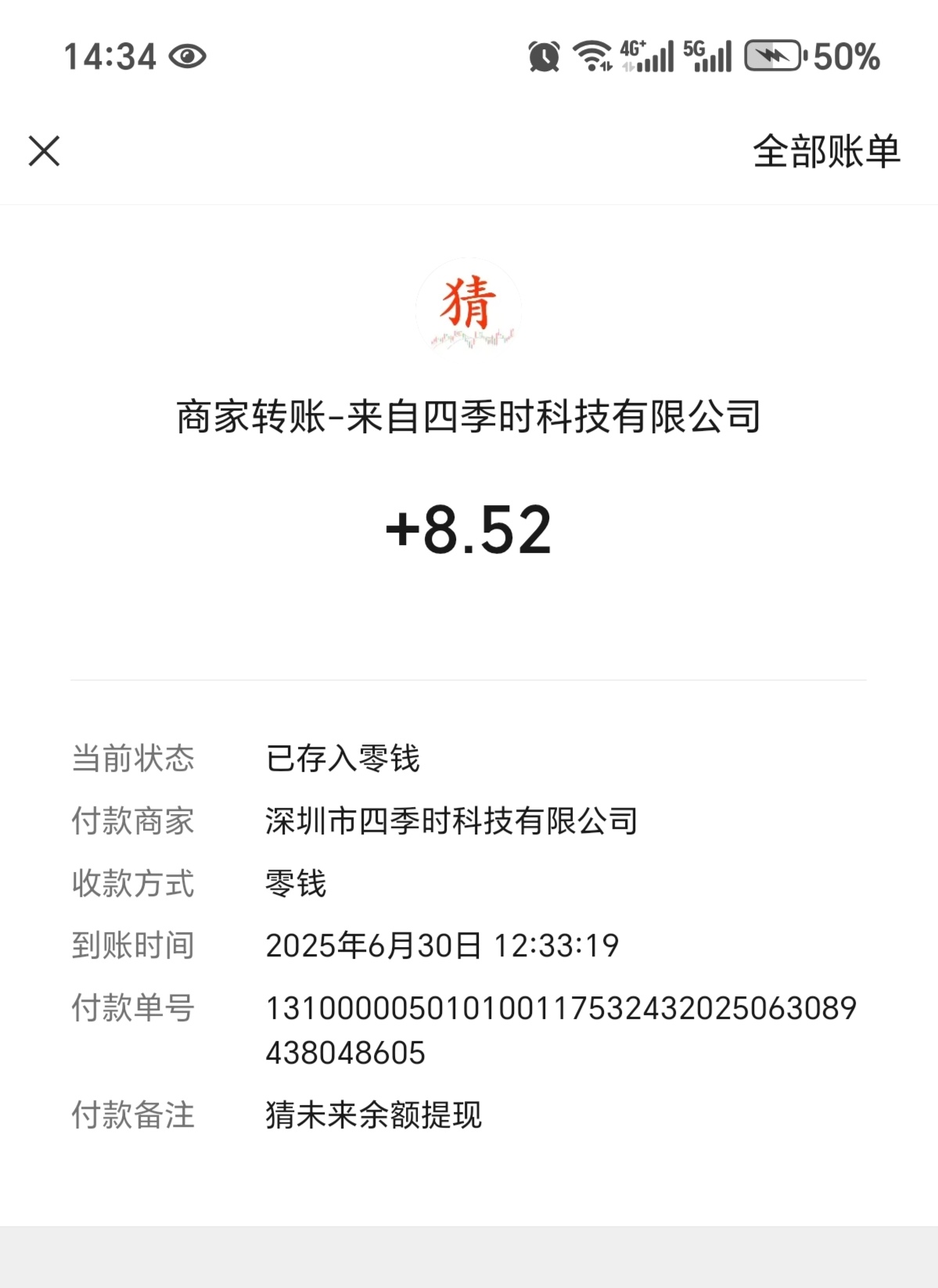938x1288 pixels.
Task: Tap the 当前状态 label
Action: (133, 759)
